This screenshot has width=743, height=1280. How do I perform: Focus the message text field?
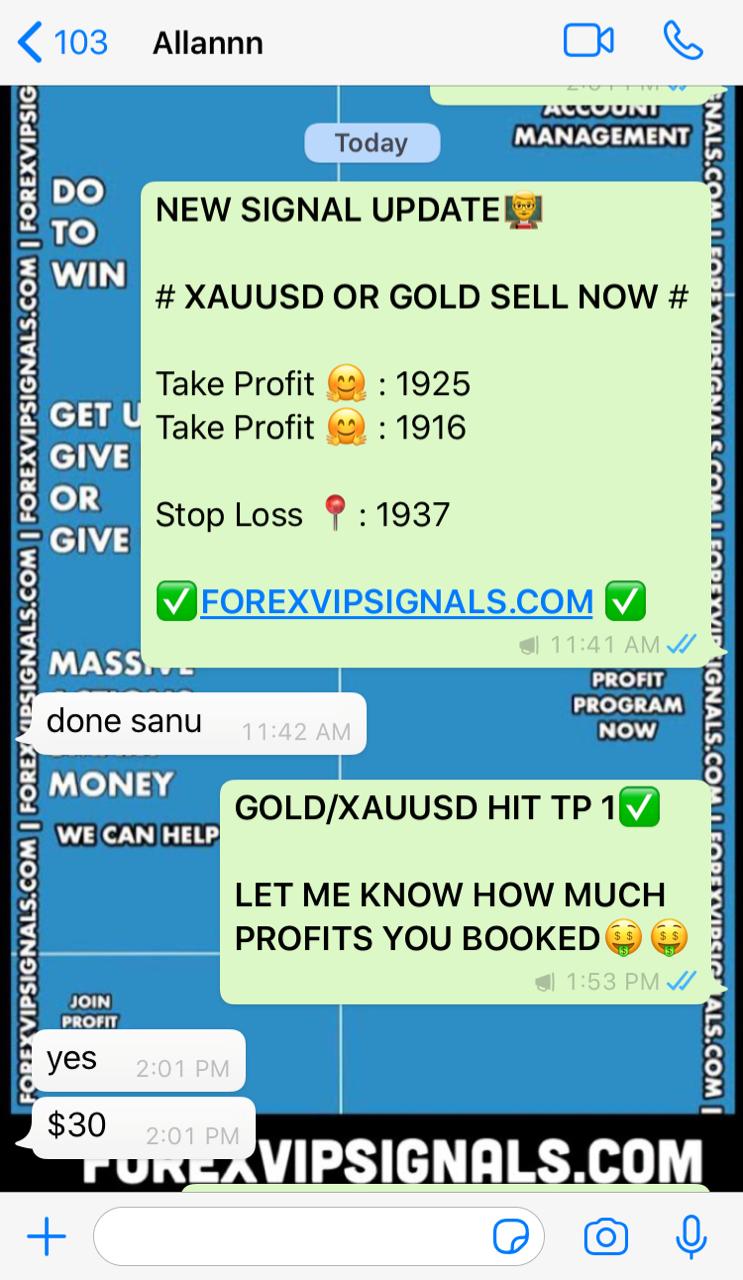[290, 1238]
